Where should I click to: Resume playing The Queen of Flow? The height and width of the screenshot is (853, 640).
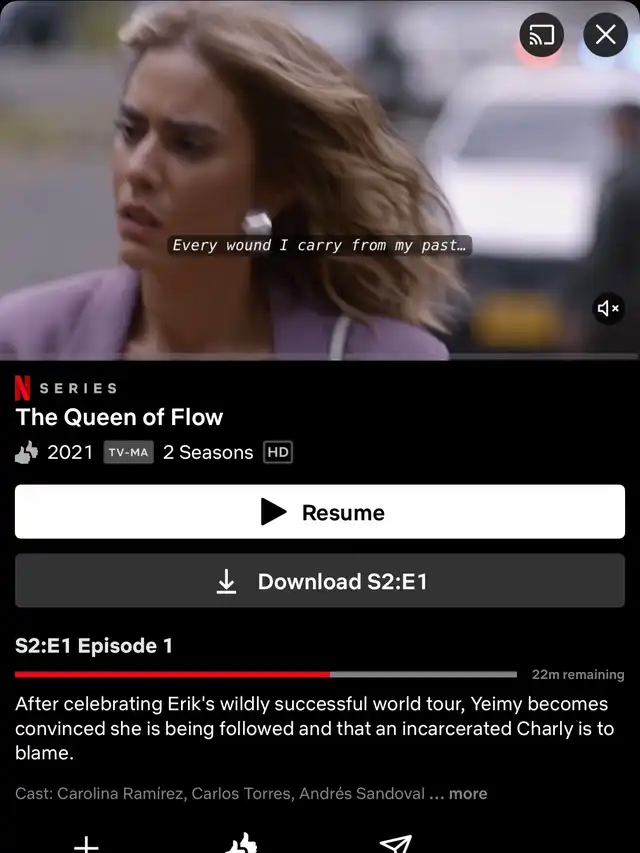point(320,512)
